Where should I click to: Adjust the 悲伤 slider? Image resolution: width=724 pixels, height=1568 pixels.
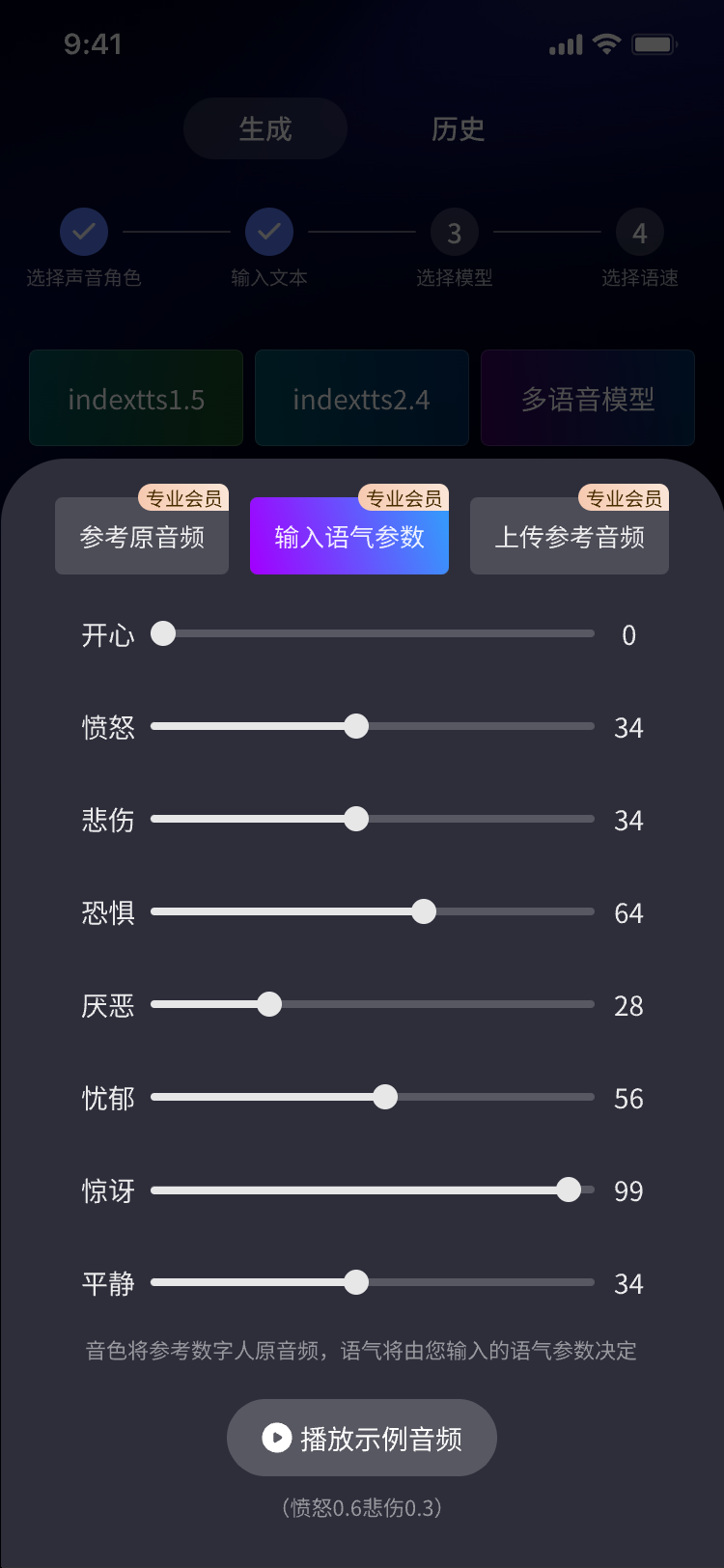pos(356,819)
